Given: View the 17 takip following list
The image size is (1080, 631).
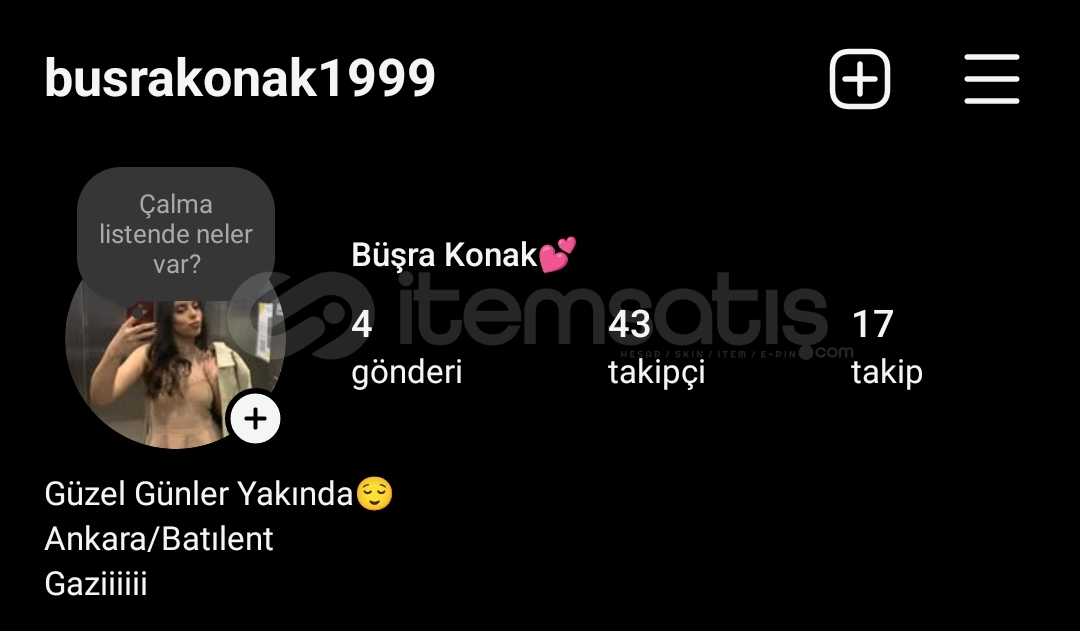Looking at the screenshot, I should [x=885, y=346].
